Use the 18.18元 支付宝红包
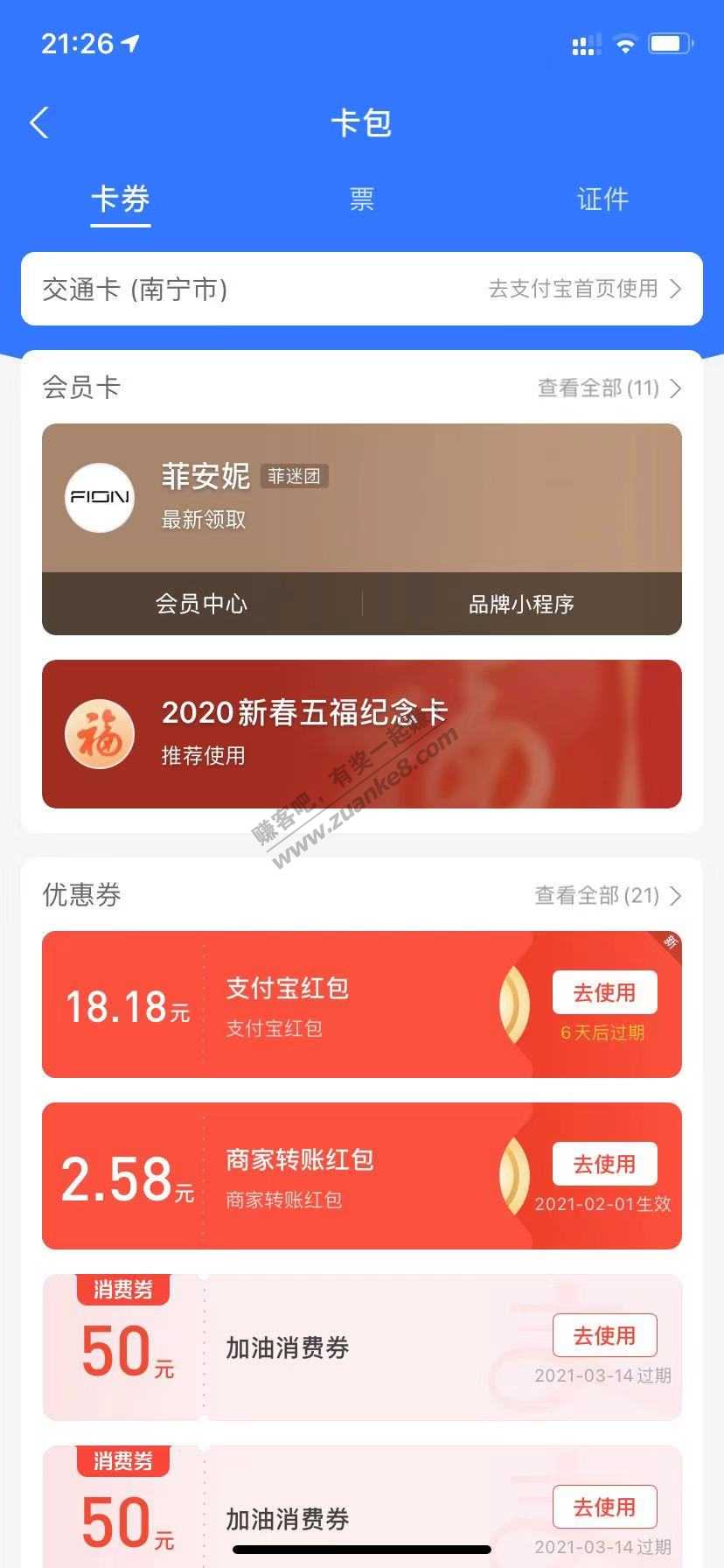The height and width of the screenshot is (1568, 724). pos(604,992)
